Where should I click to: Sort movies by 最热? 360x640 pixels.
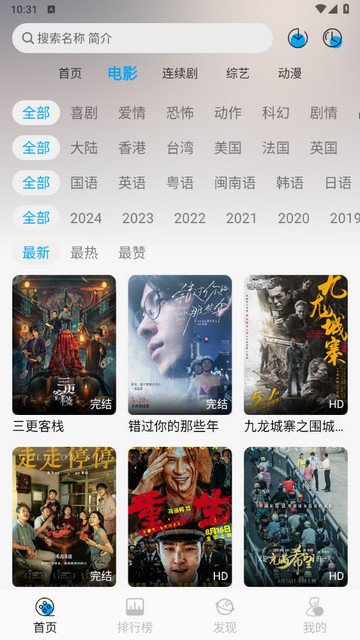tap(84, 253)
